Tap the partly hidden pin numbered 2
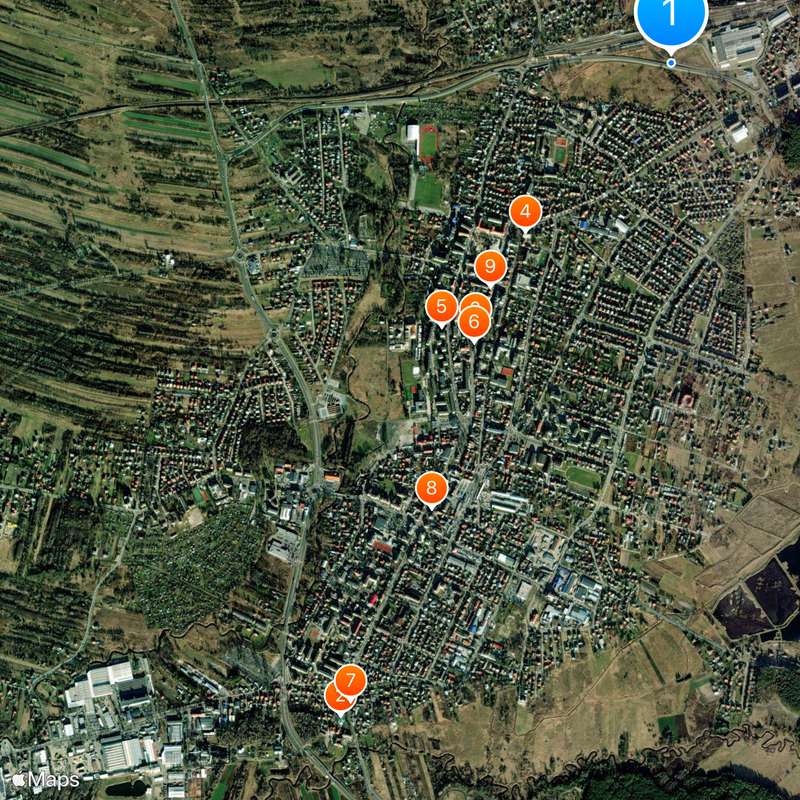 click(334, 699)
